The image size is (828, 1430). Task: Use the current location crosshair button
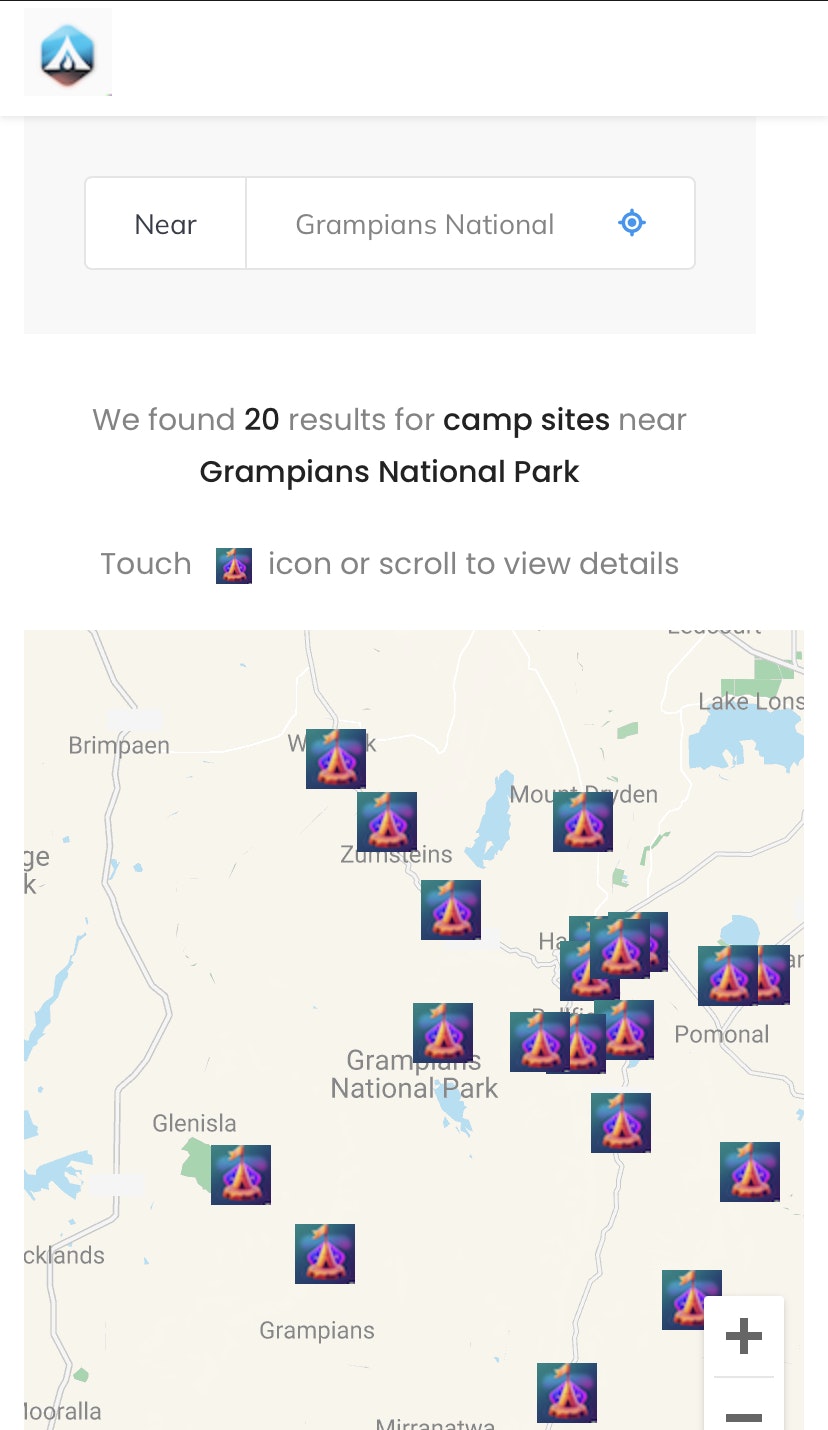coord(630,223)
